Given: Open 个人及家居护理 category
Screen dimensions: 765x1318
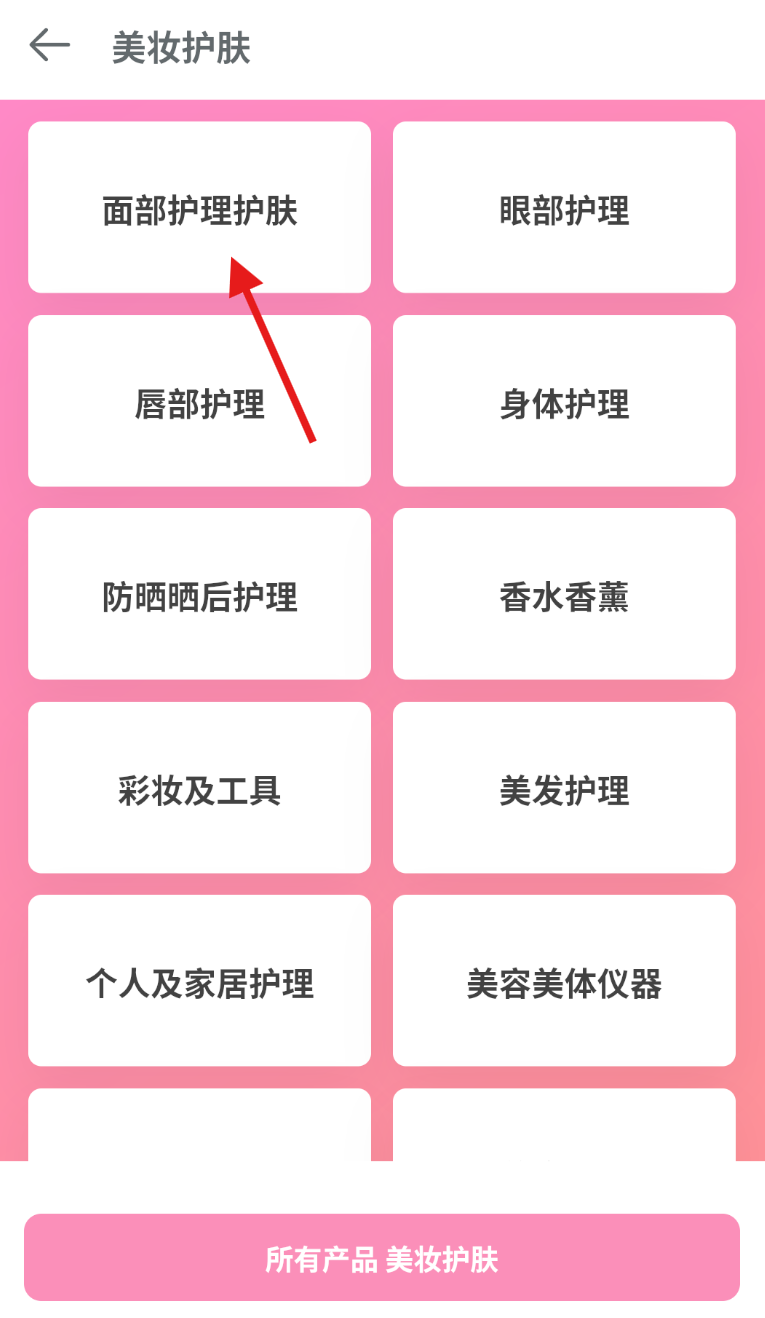Looking at the screenshot, I should (x=199, y=981).
